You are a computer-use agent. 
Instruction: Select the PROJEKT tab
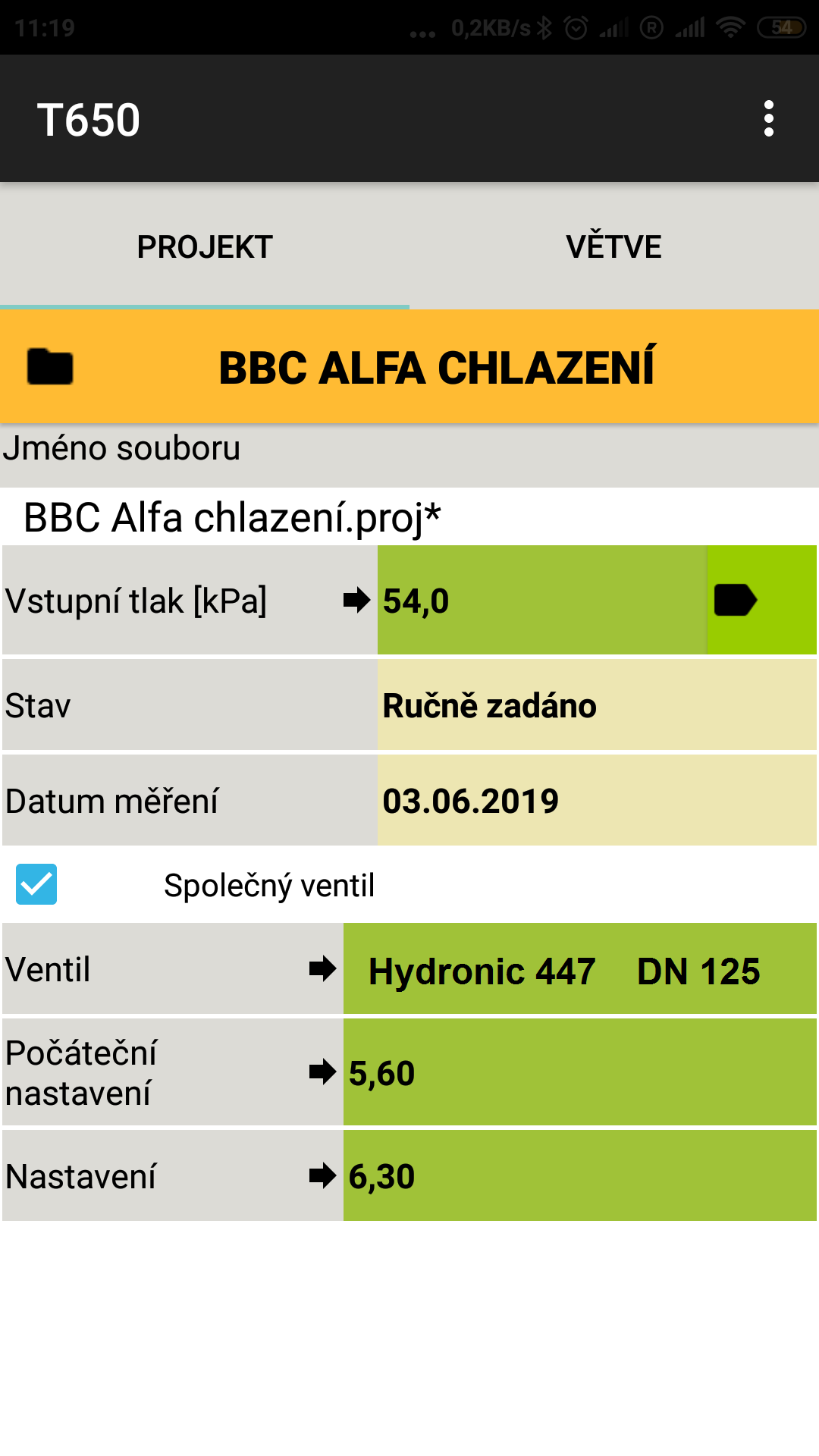(205, 246)
